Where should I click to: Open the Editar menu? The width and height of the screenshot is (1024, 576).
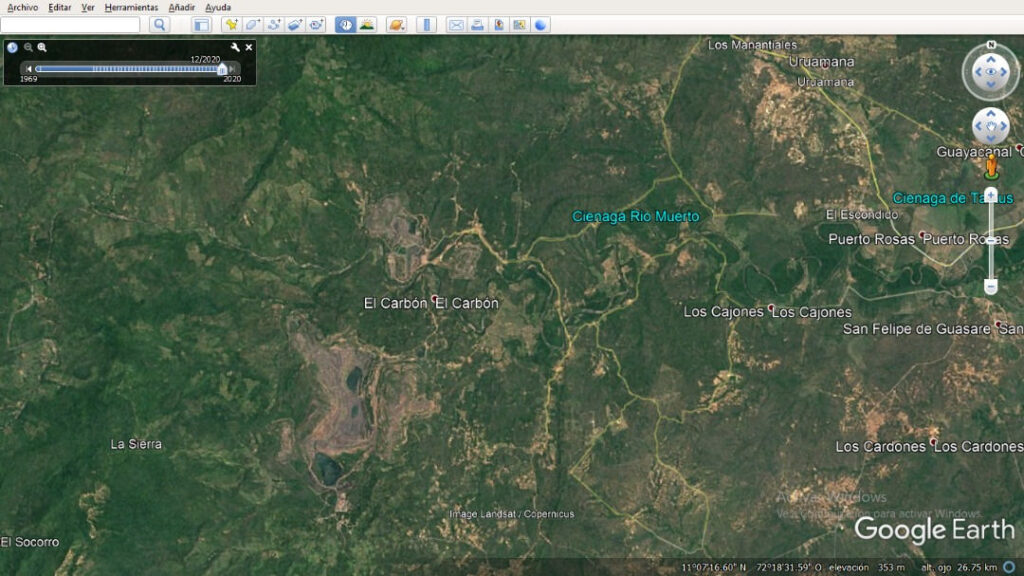pyautogui.click(x=60, y=7)
